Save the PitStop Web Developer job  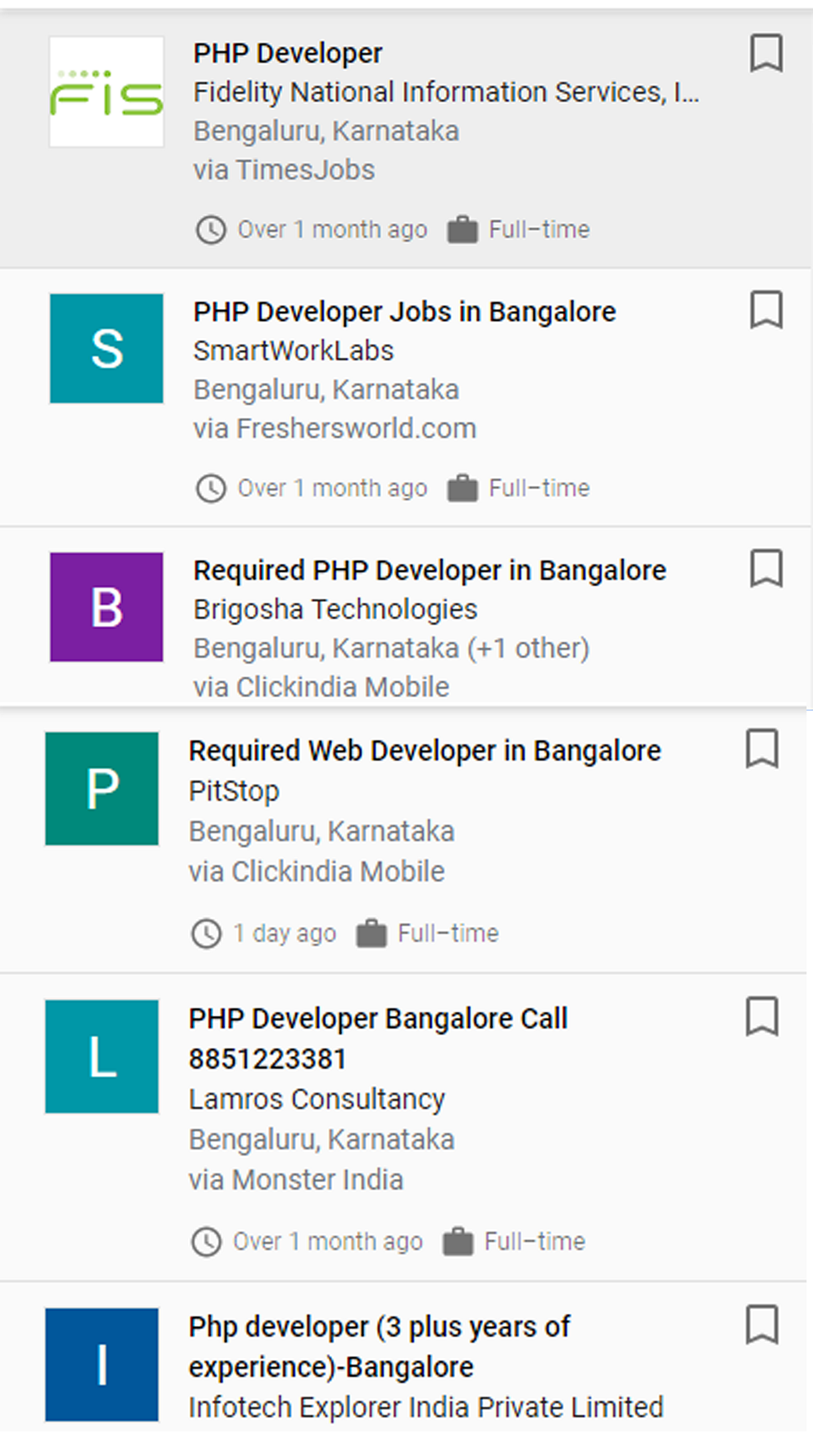click(x=762, y=748)
